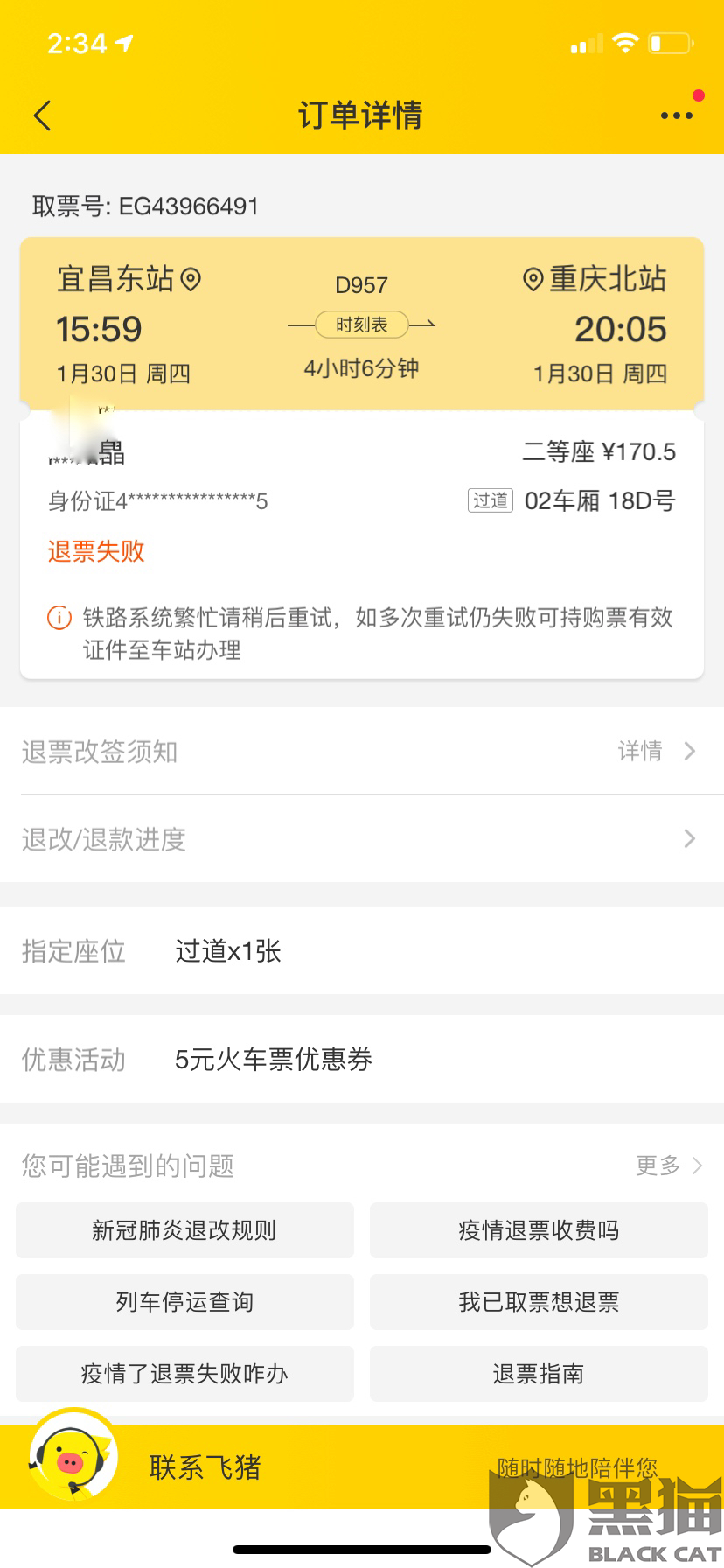Image resolution: width=724 pixels, height=1568 pixels.
Task: Contact Fliggy via 联系飞猪
Action: click(205, 1466)
